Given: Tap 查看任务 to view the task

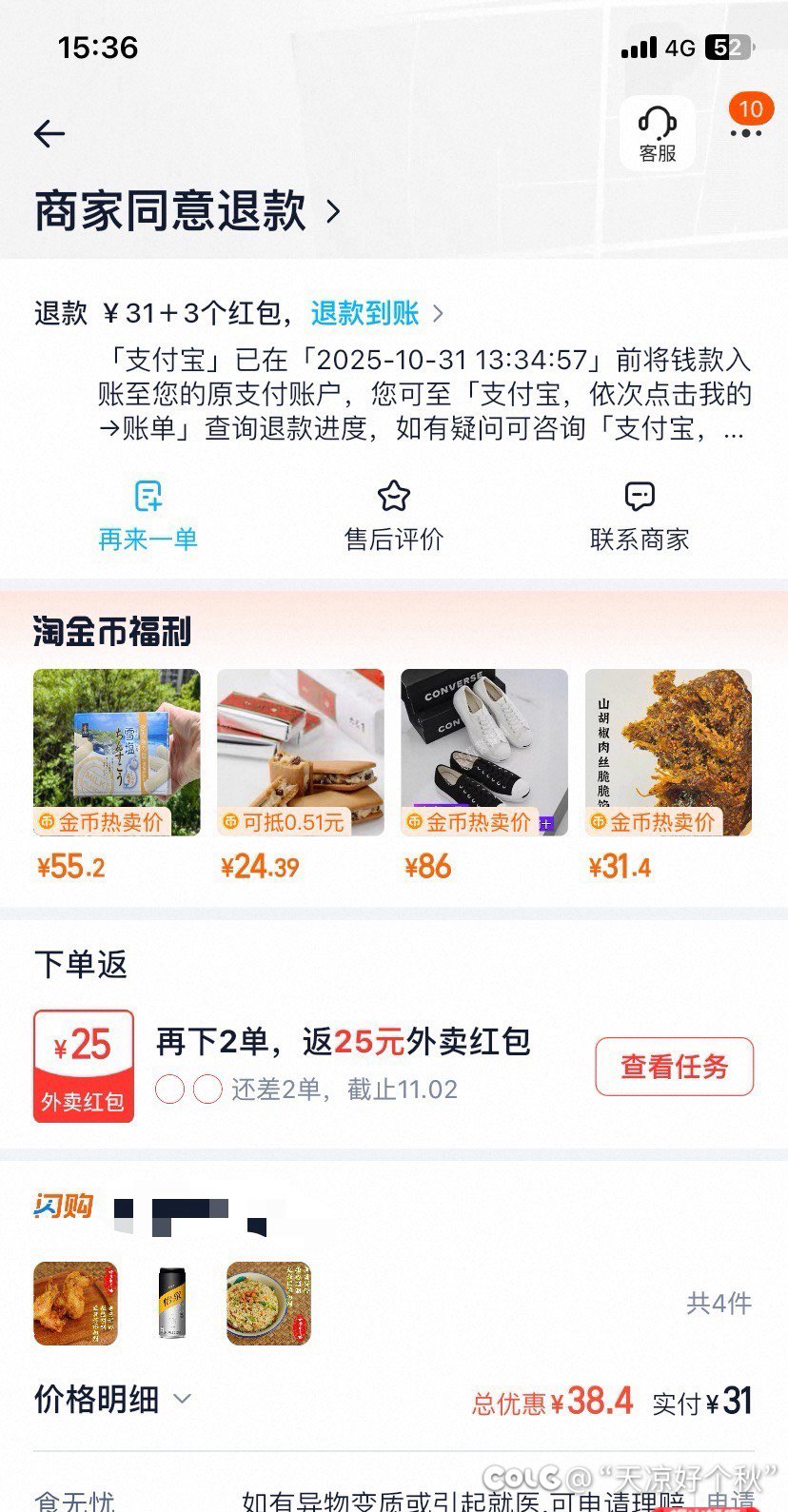Looking at the screenshot, I should [x=674, y=1067].
